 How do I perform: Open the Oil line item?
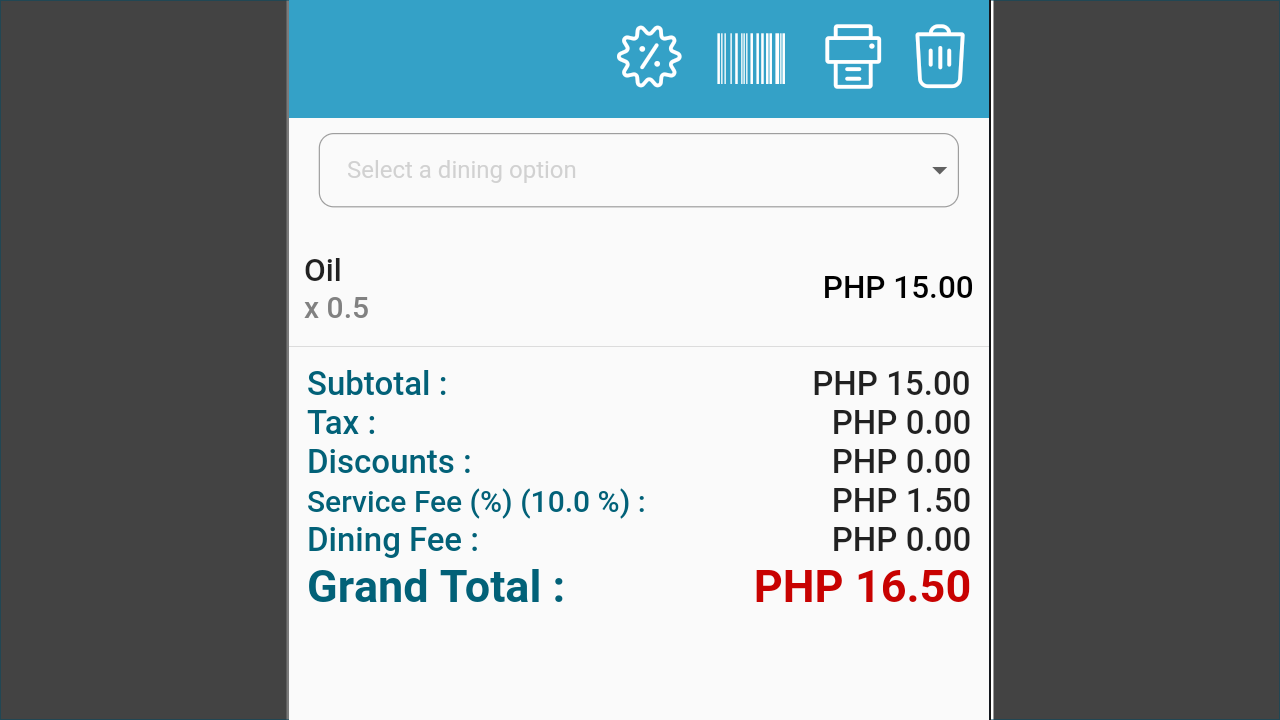point(638,288)
